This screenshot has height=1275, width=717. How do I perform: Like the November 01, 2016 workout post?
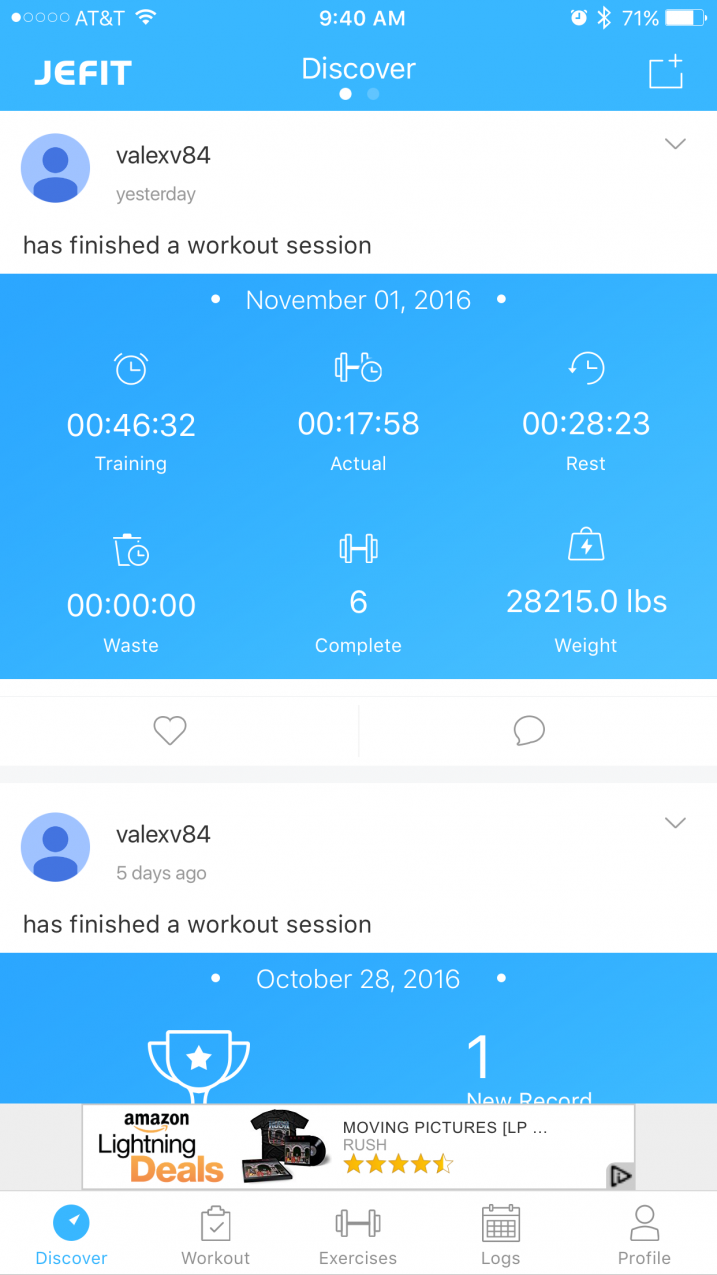pyautogui.click(x=170, y=731)
